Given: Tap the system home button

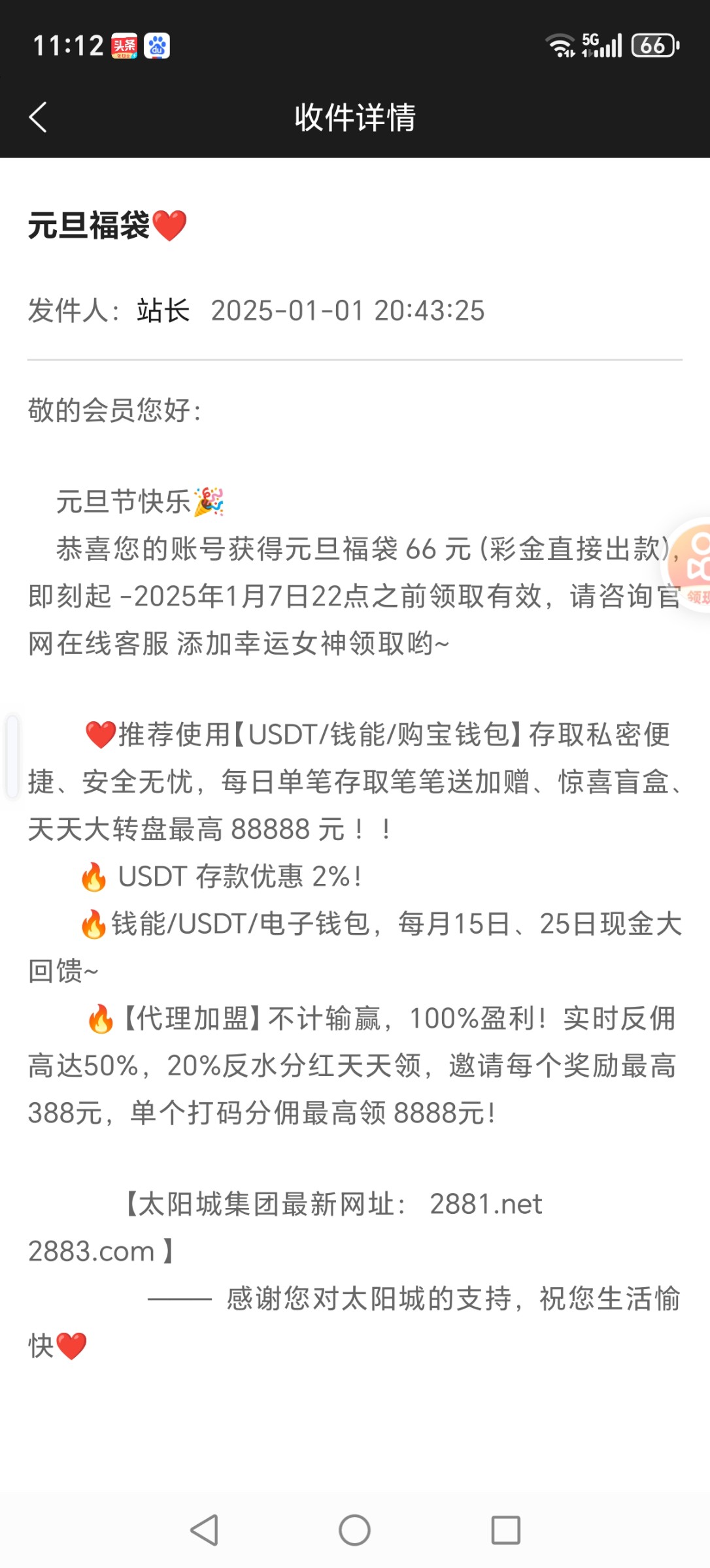Looking at the screenshot, I should (x=354, y=1530).
